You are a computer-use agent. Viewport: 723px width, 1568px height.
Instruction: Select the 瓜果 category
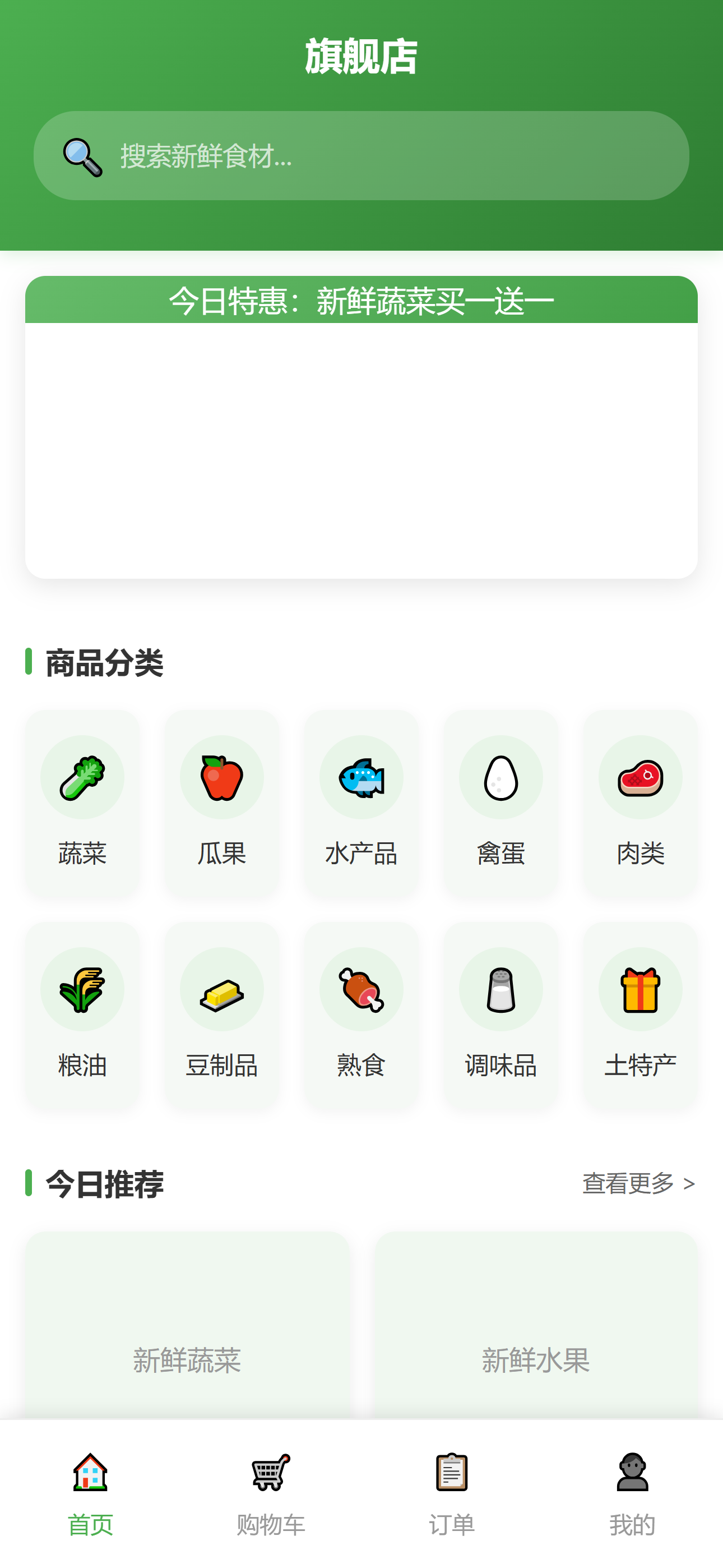221,803
